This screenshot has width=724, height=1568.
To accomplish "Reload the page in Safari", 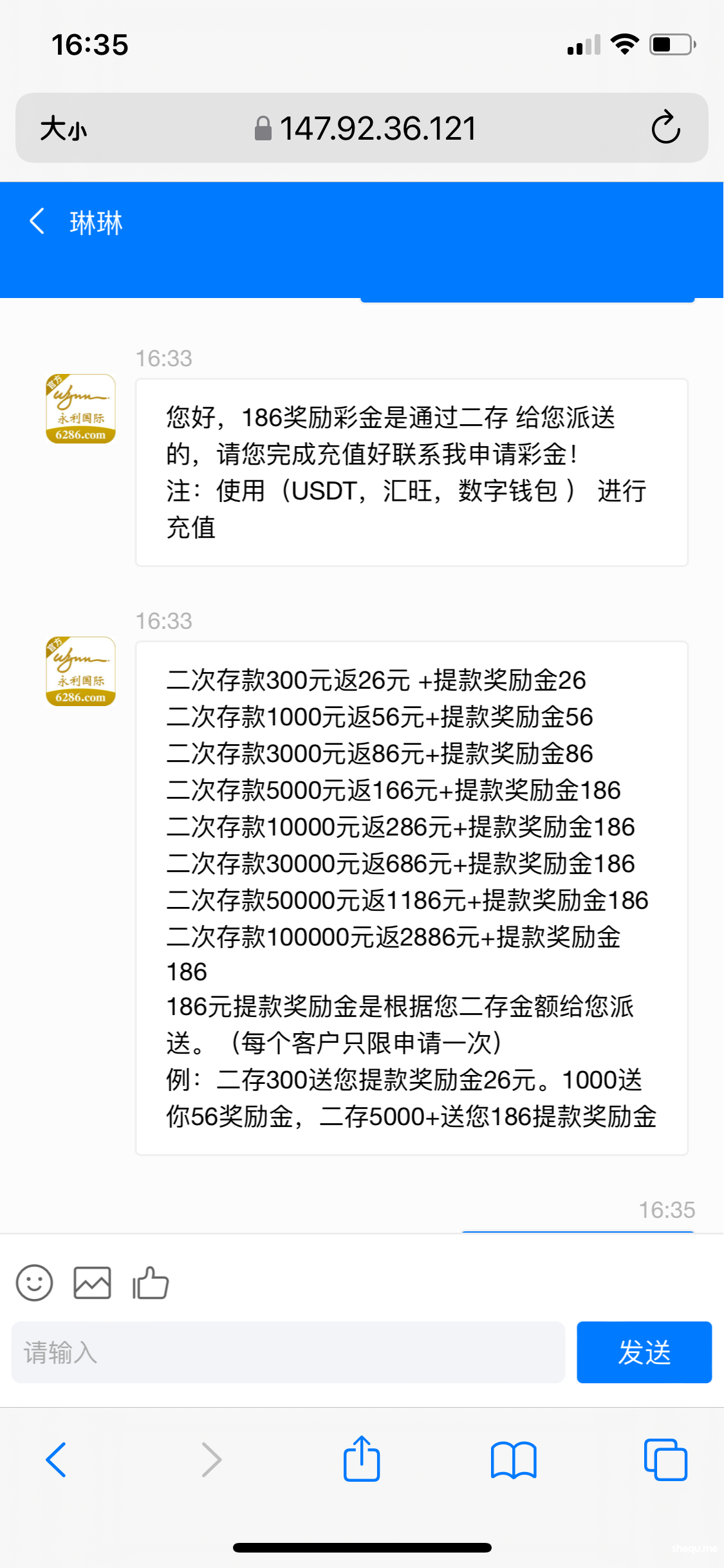I will tap(665, 127).
